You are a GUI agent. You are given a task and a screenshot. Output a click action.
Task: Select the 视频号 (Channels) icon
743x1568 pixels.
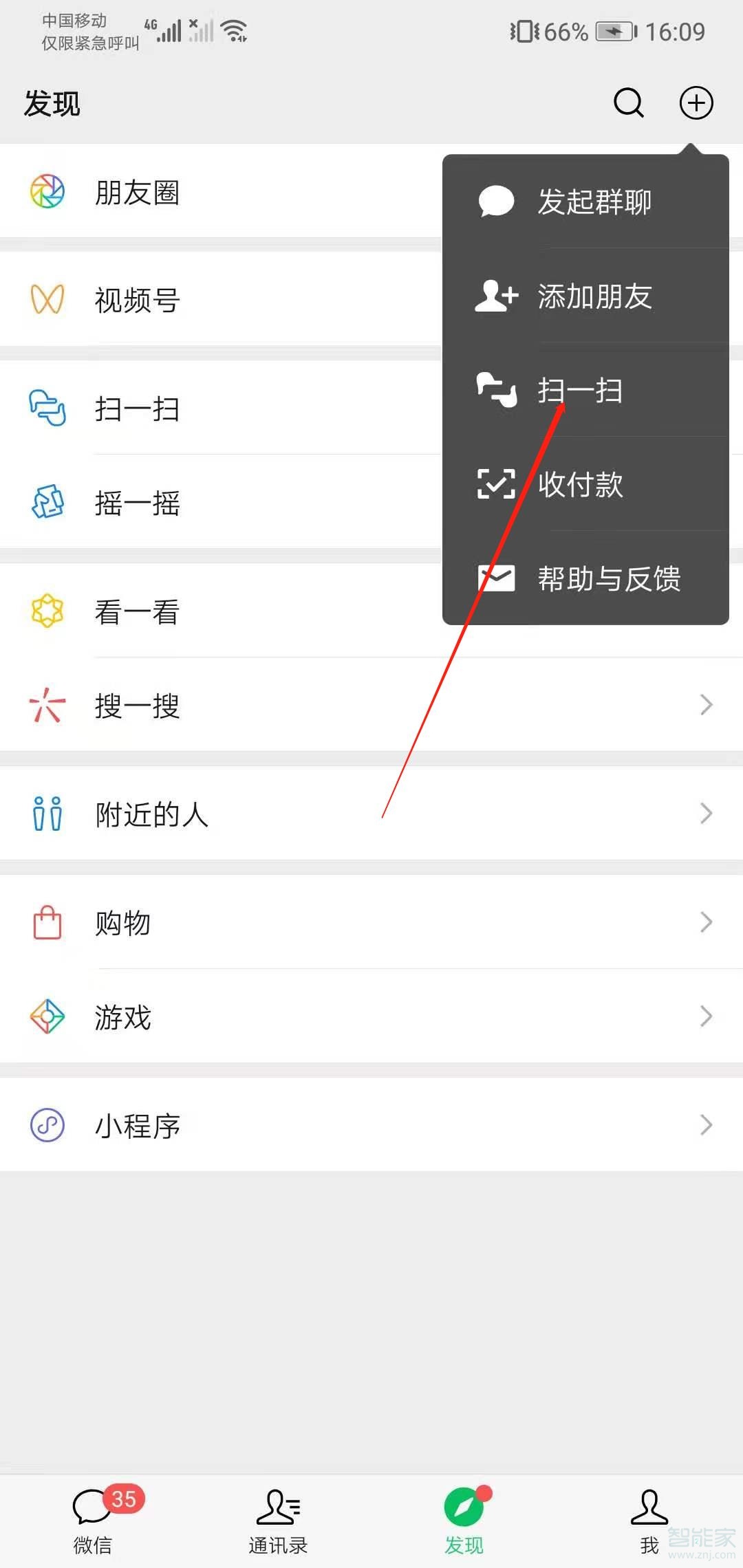point(46,300)
